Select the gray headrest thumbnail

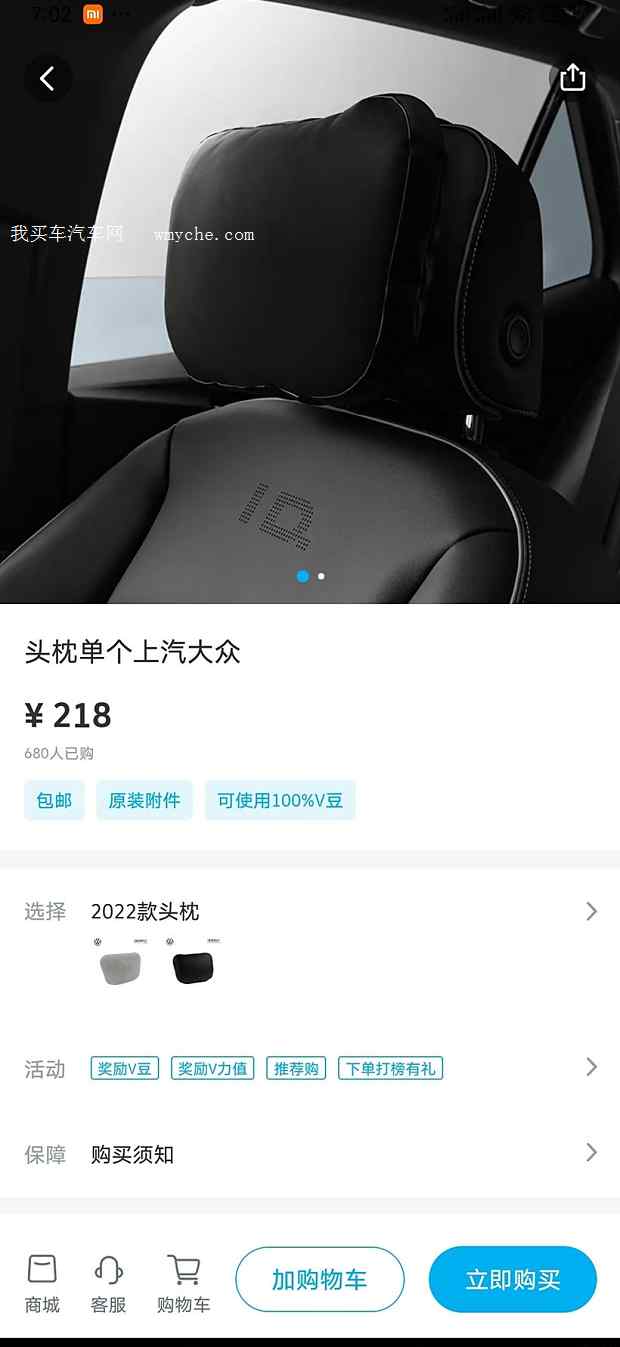pos(120,966)
